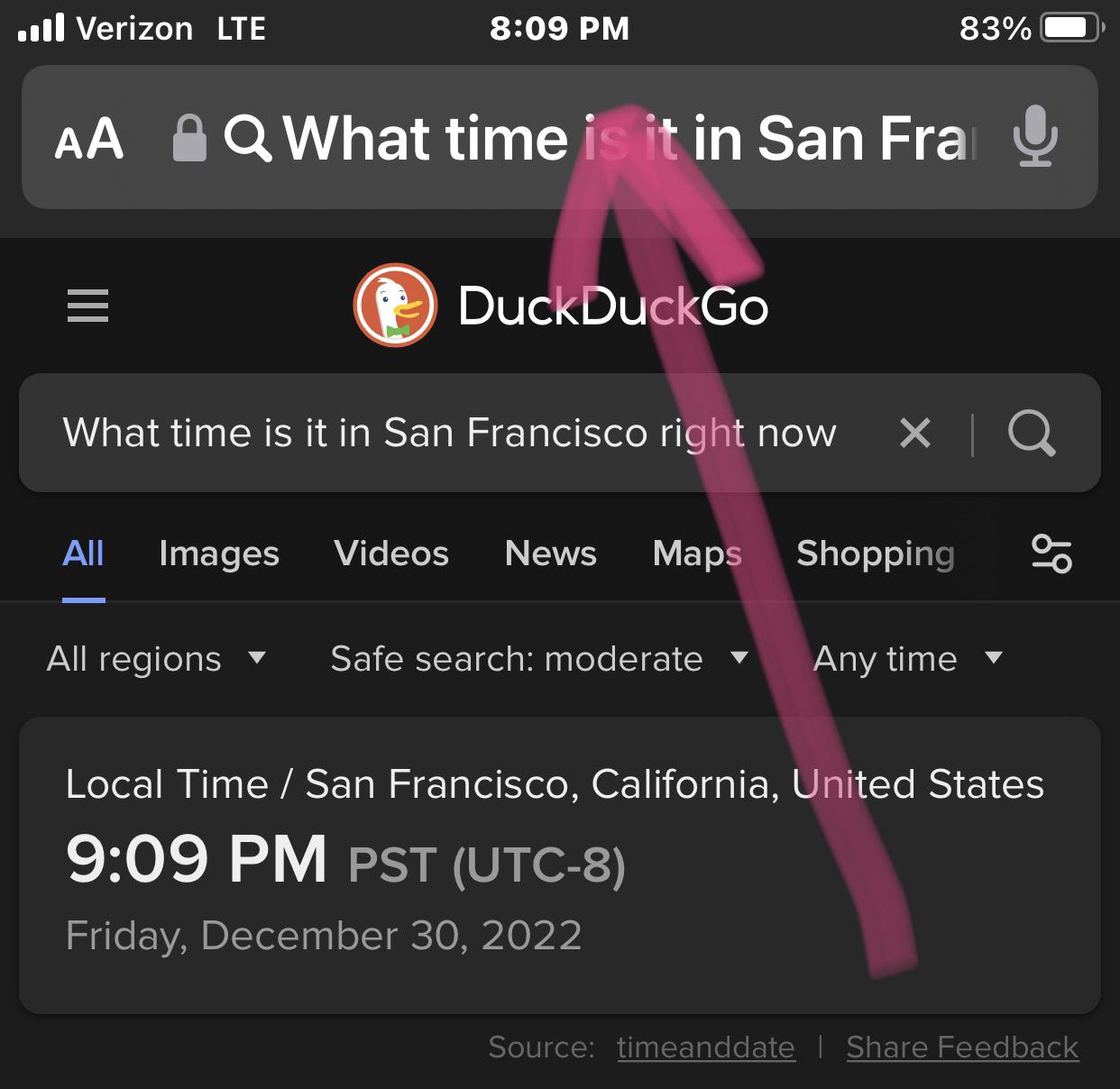Screen dimensions: 1120x1089
Task: Open the Share Feedback link
Action: tap(961, 1048)
